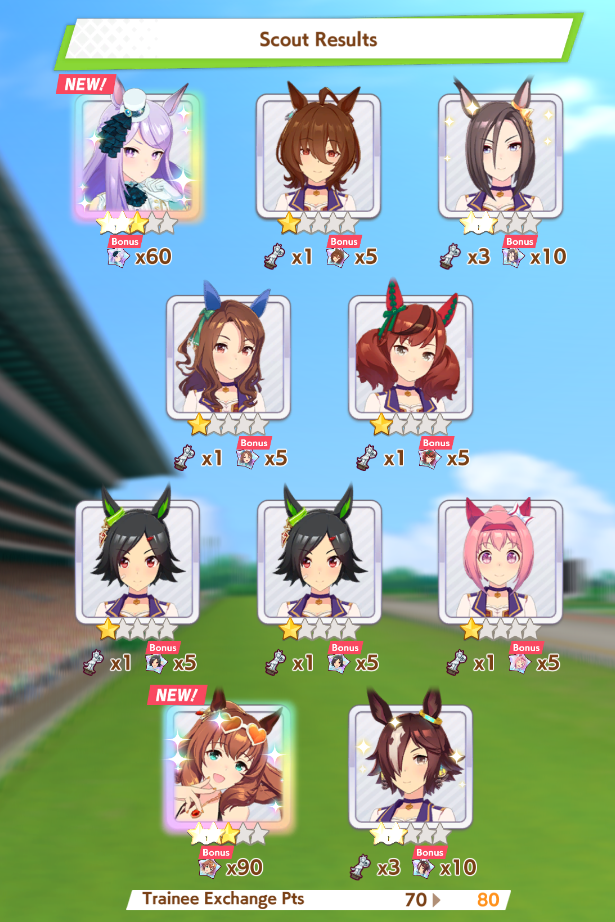Open the trainee card with blue ear covers

pos(228,358)
